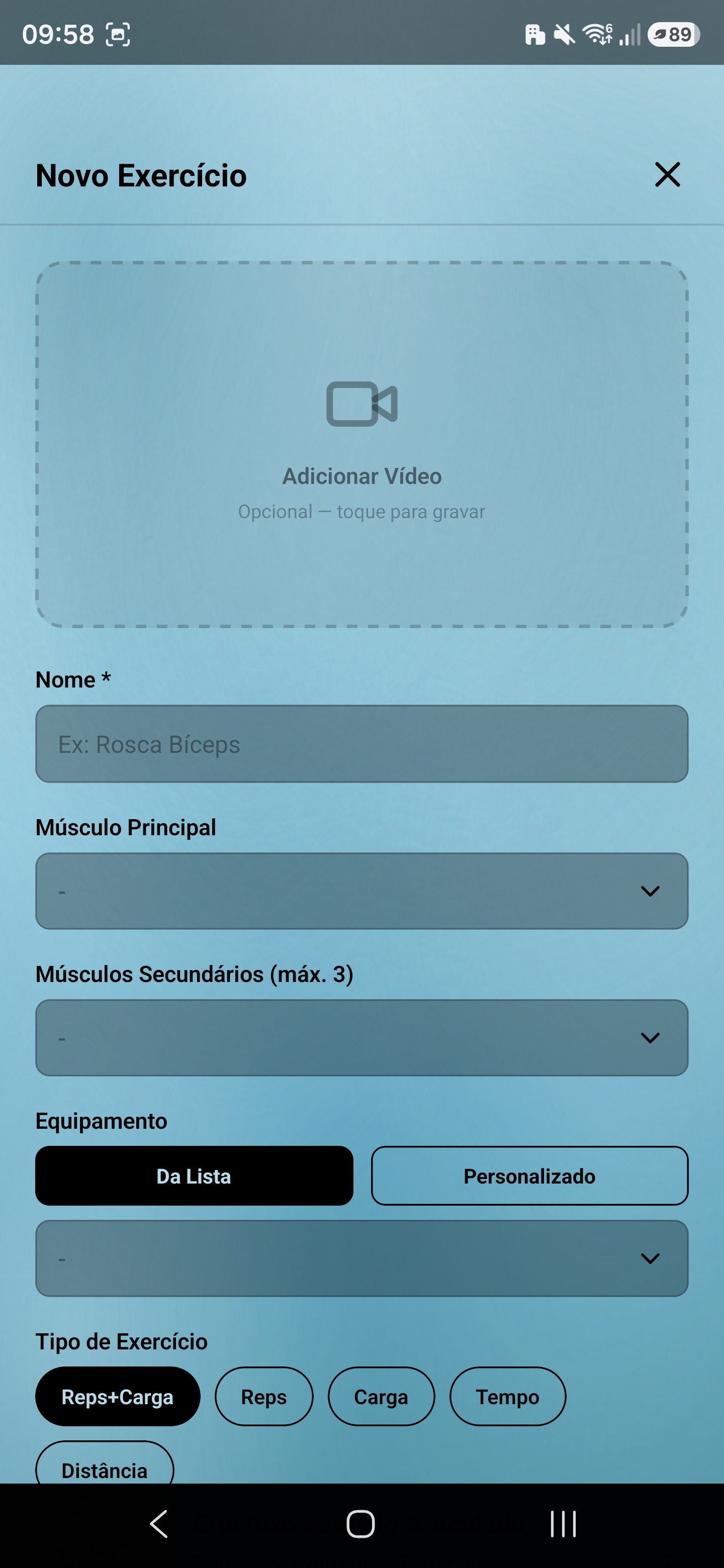The width and height of the screenshot is (724, 1568).
Task: Pick the Carga exercise type
Action: point(381,1396)
